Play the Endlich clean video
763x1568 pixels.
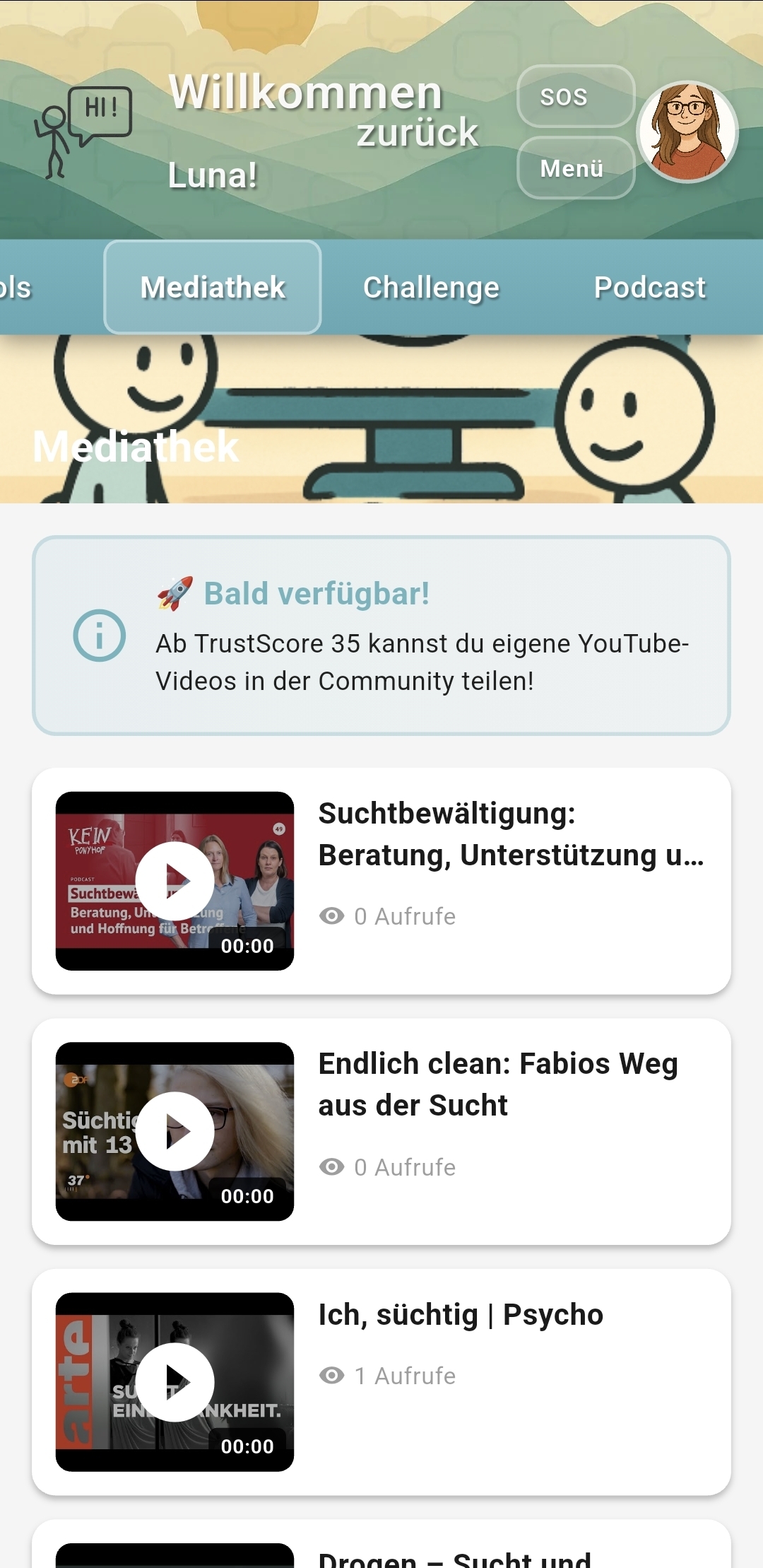click(175, 1131)
